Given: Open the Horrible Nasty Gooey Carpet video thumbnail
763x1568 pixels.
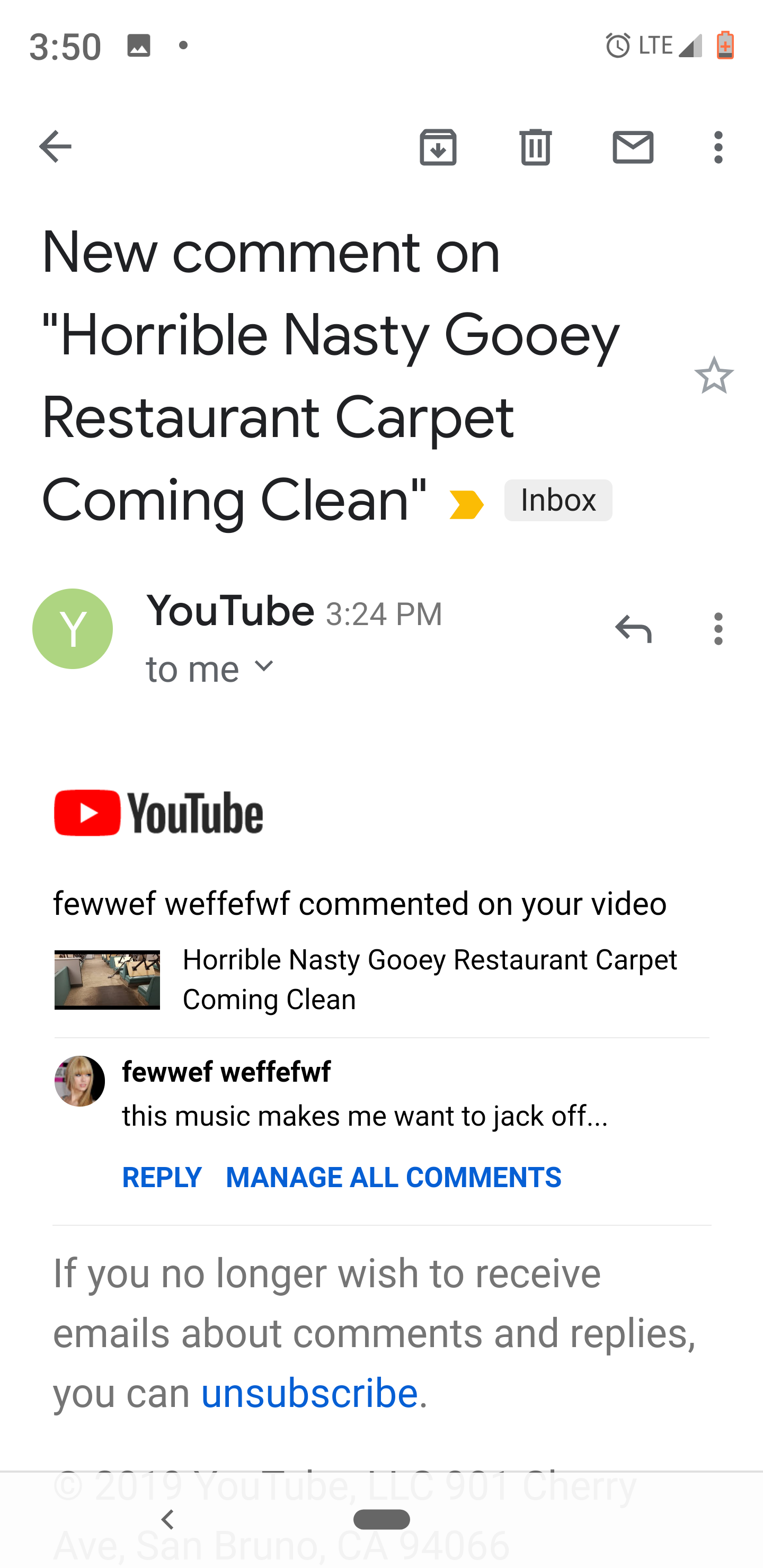Looking at the screenshot, I should (x=107, y=979).
